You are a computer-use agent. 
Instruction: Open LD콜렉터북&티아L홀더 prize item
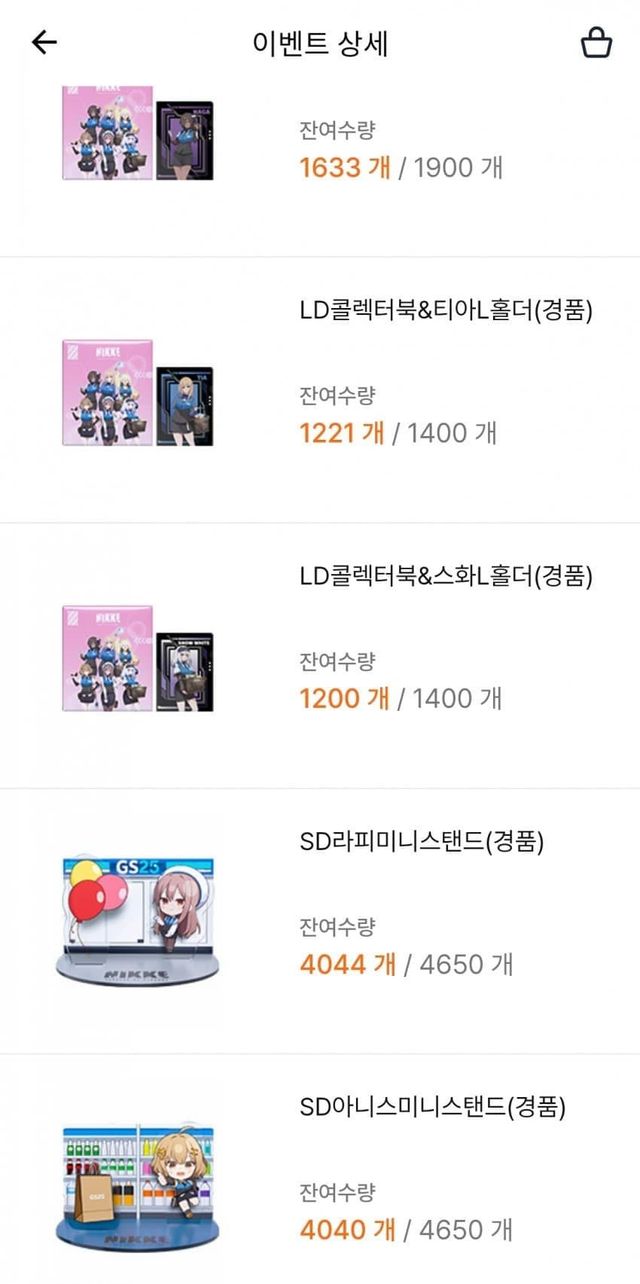coord(446,311)
